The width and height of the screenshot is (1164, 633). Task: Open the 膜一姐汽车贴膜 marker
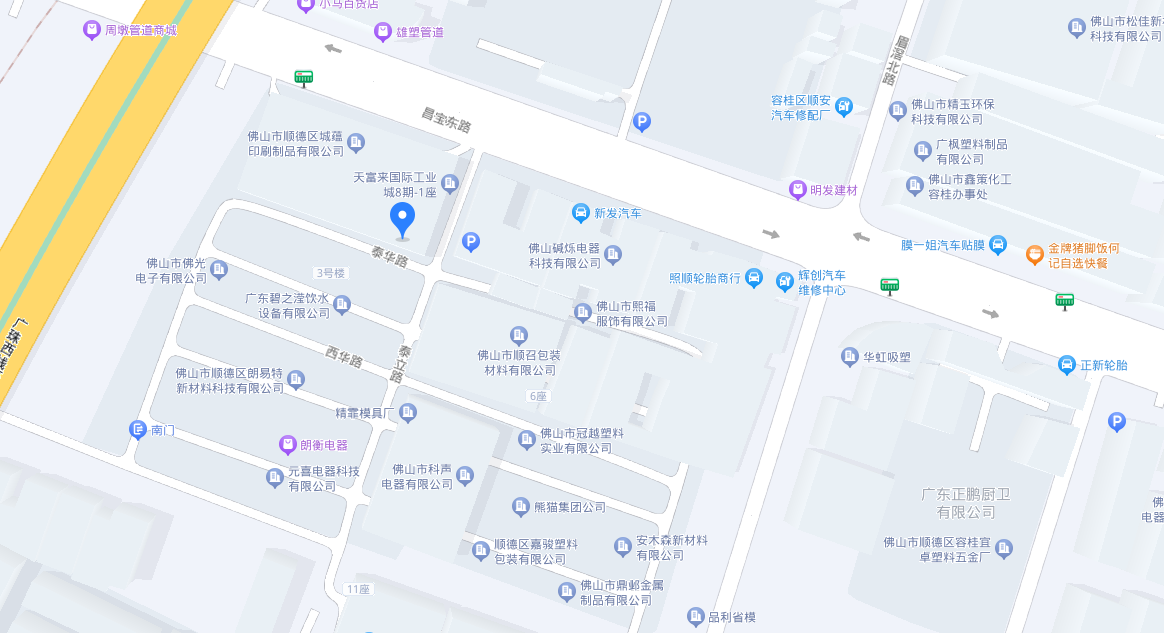click(x=997, y=245)
